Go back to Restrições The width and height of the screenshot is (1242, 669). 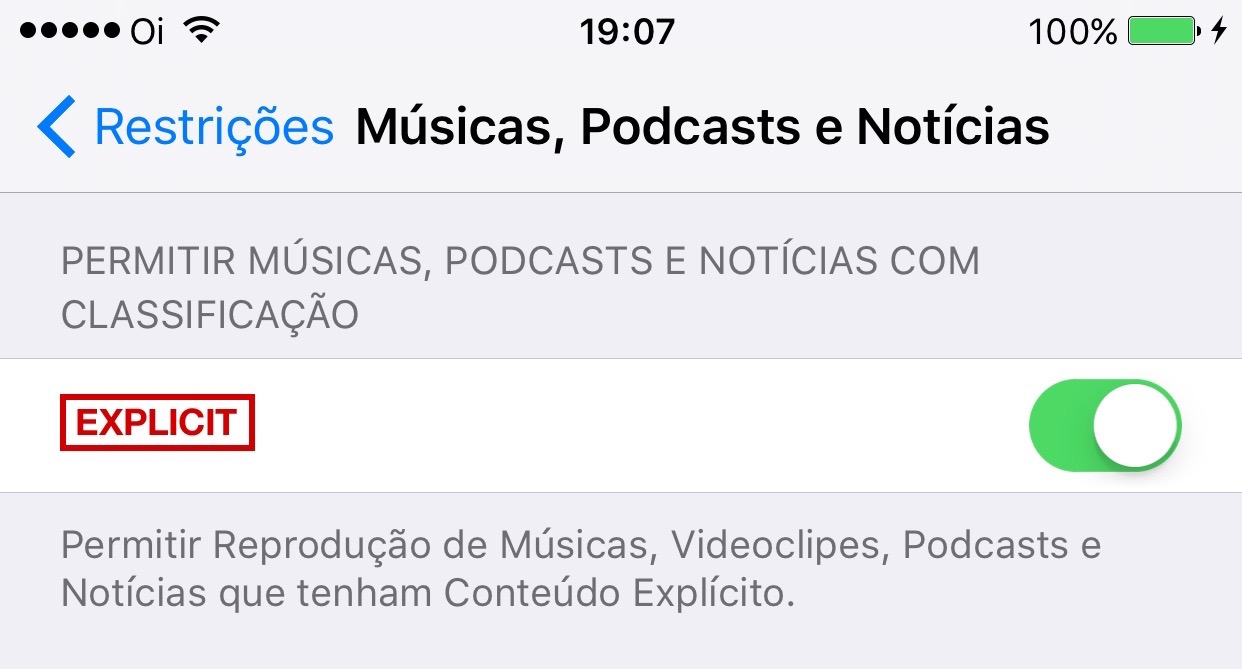185,127
